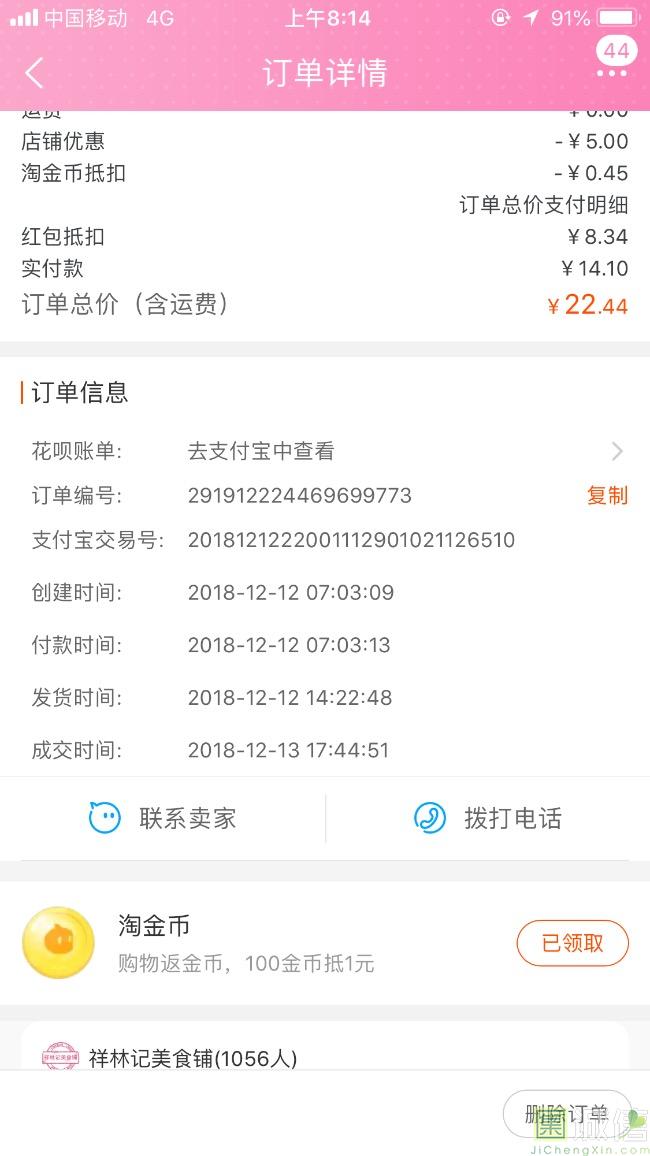Open 花呗账单 to view it in Alipay
The image size is (650, 1156).
click(x=325, y=450)
